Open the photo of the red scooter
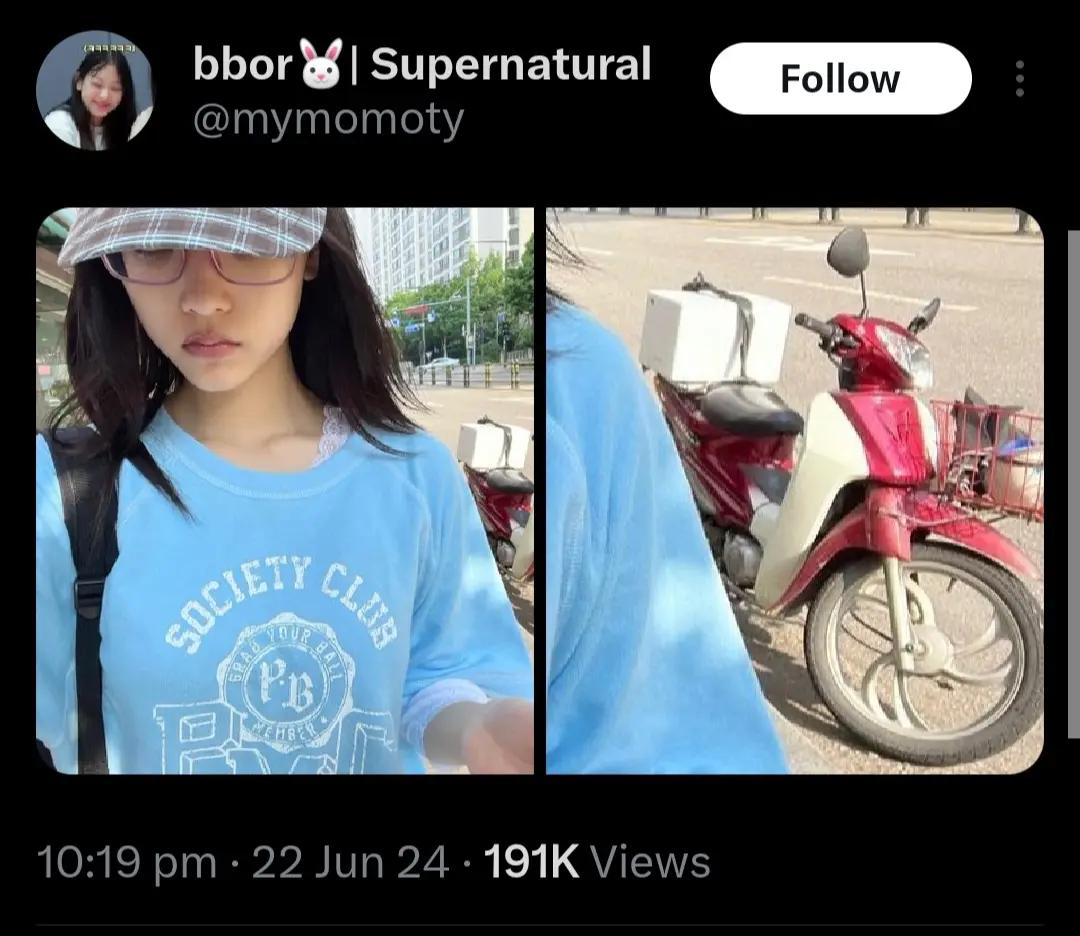The image size is (1080, 936). [x=795, y=490]
